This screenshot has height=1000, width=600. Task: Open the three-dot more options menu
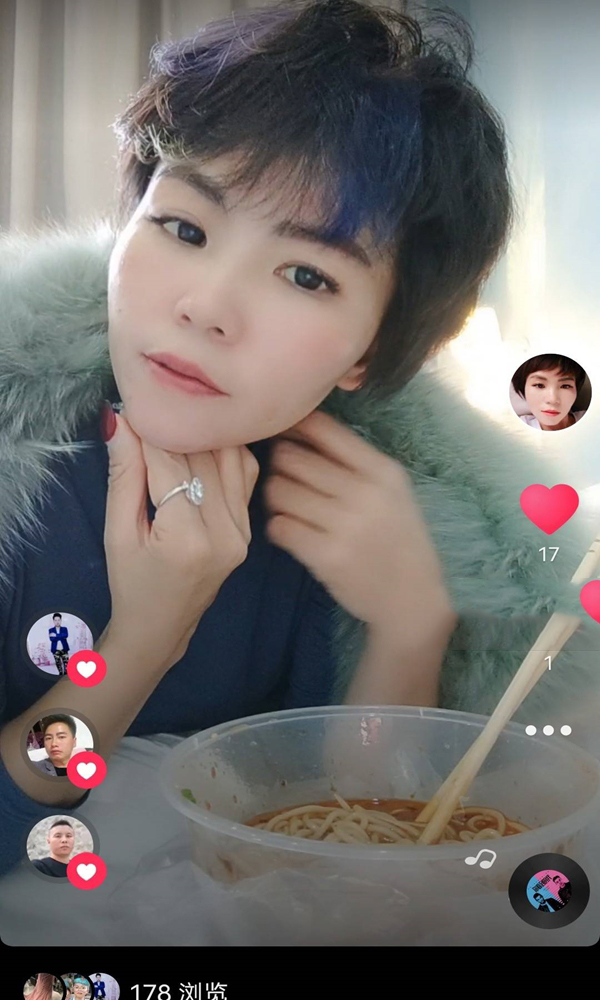pos(548,730)
